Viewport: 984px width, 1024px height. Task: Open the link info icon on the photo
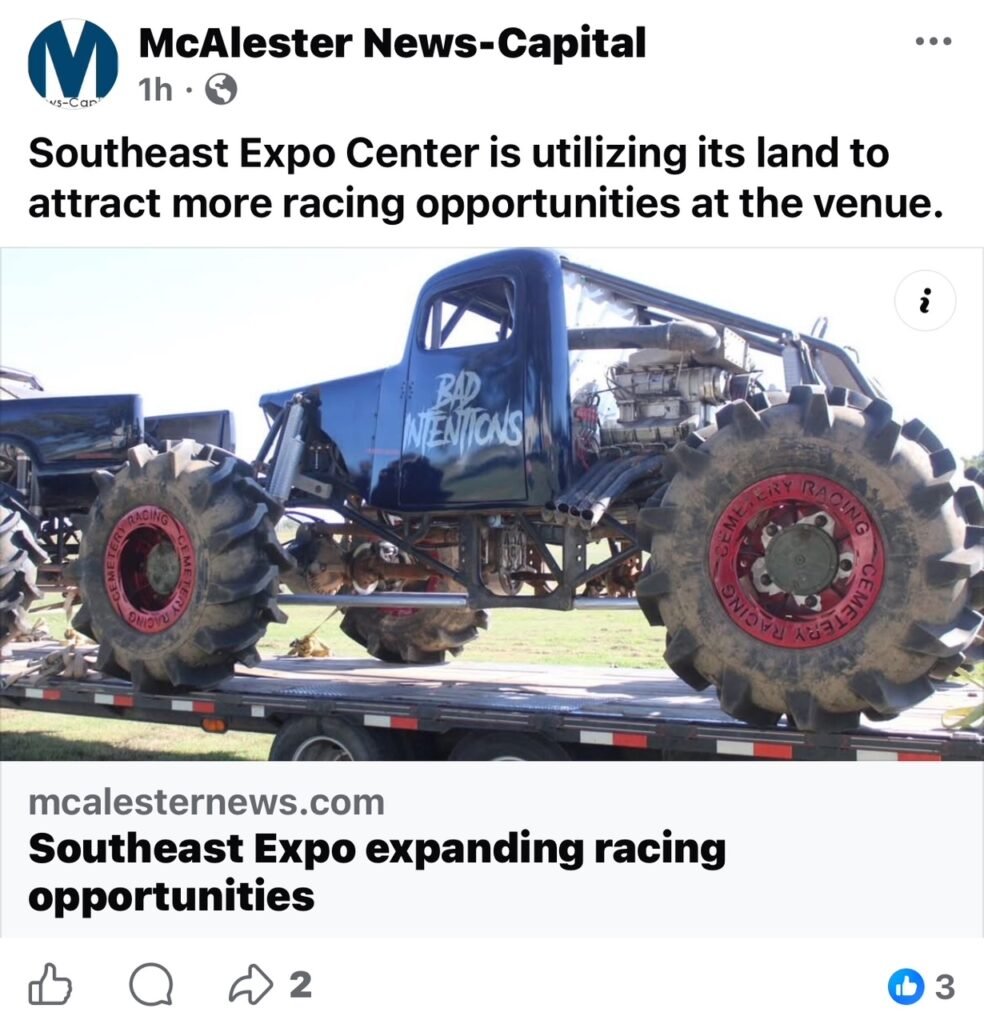click(925, 301)
